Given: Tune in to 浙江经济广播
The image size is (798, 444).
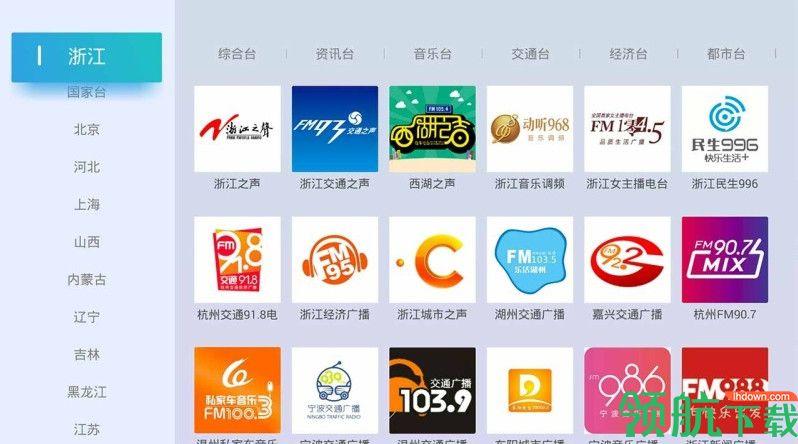Looking at the screenshot, I should tap(335, 260).
